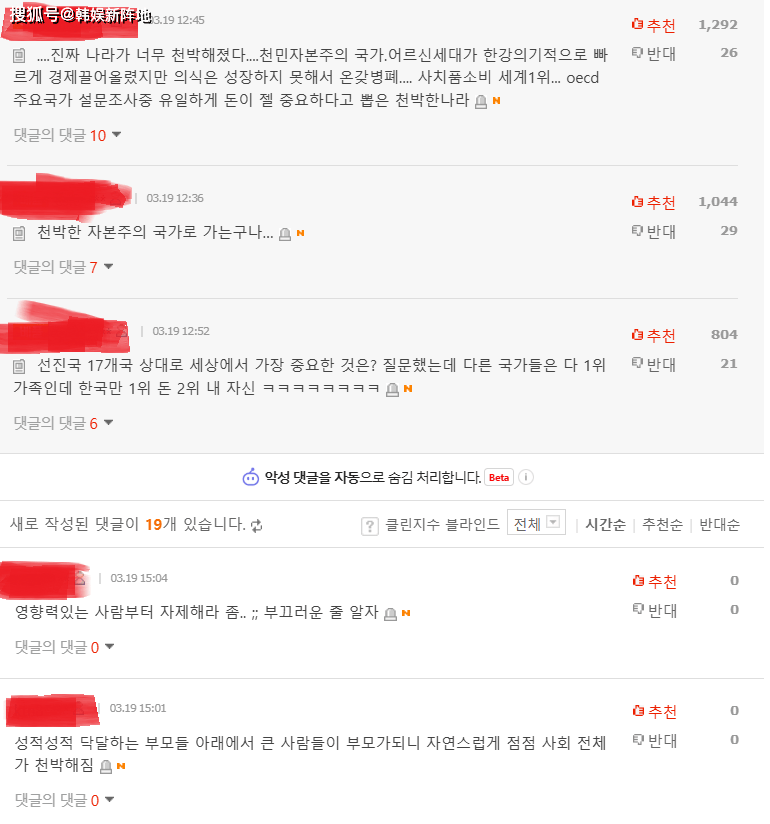The image size is (770, 824).
Task: Open the 전체 blind filter dropdown
Action: tap(537, 523)
